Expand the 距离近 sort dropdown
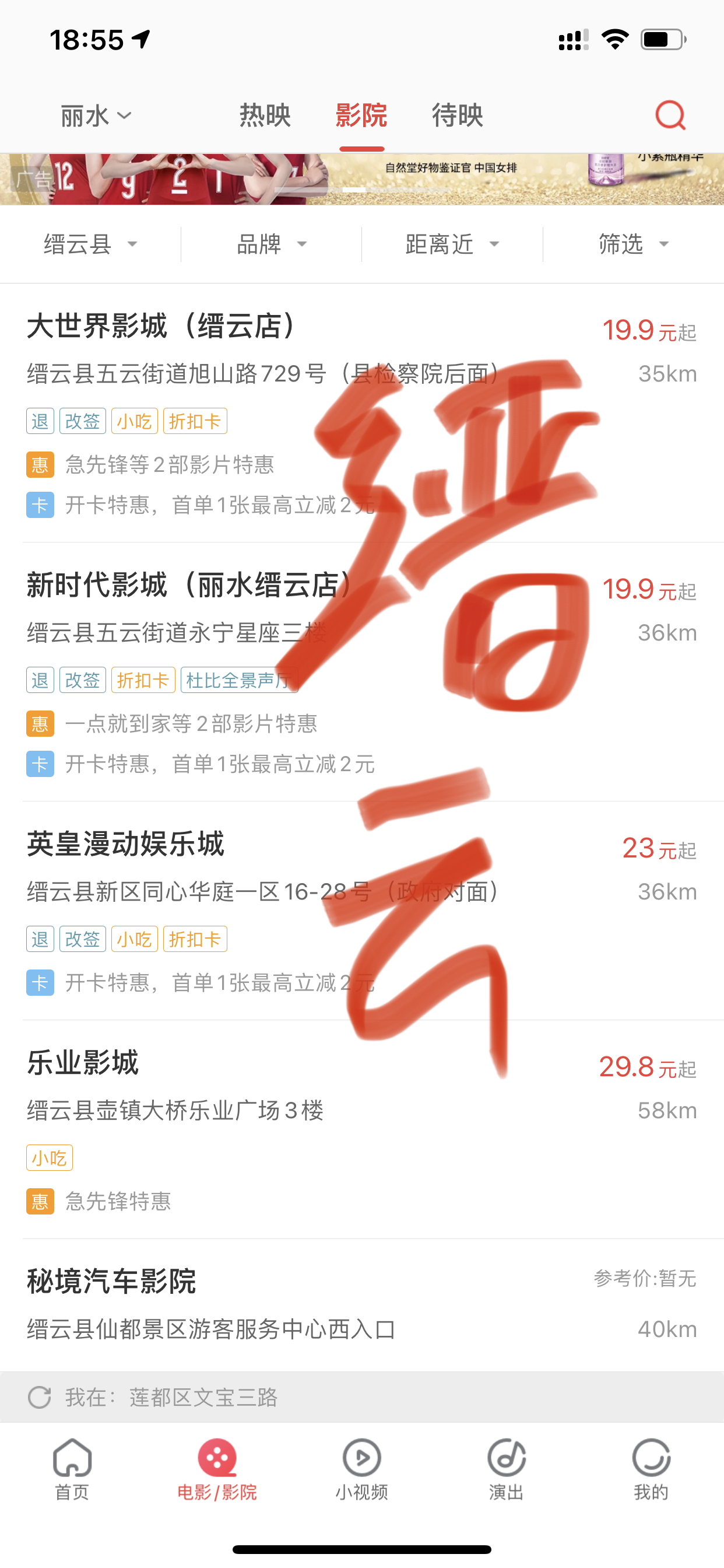 click(x=451, y=244)
